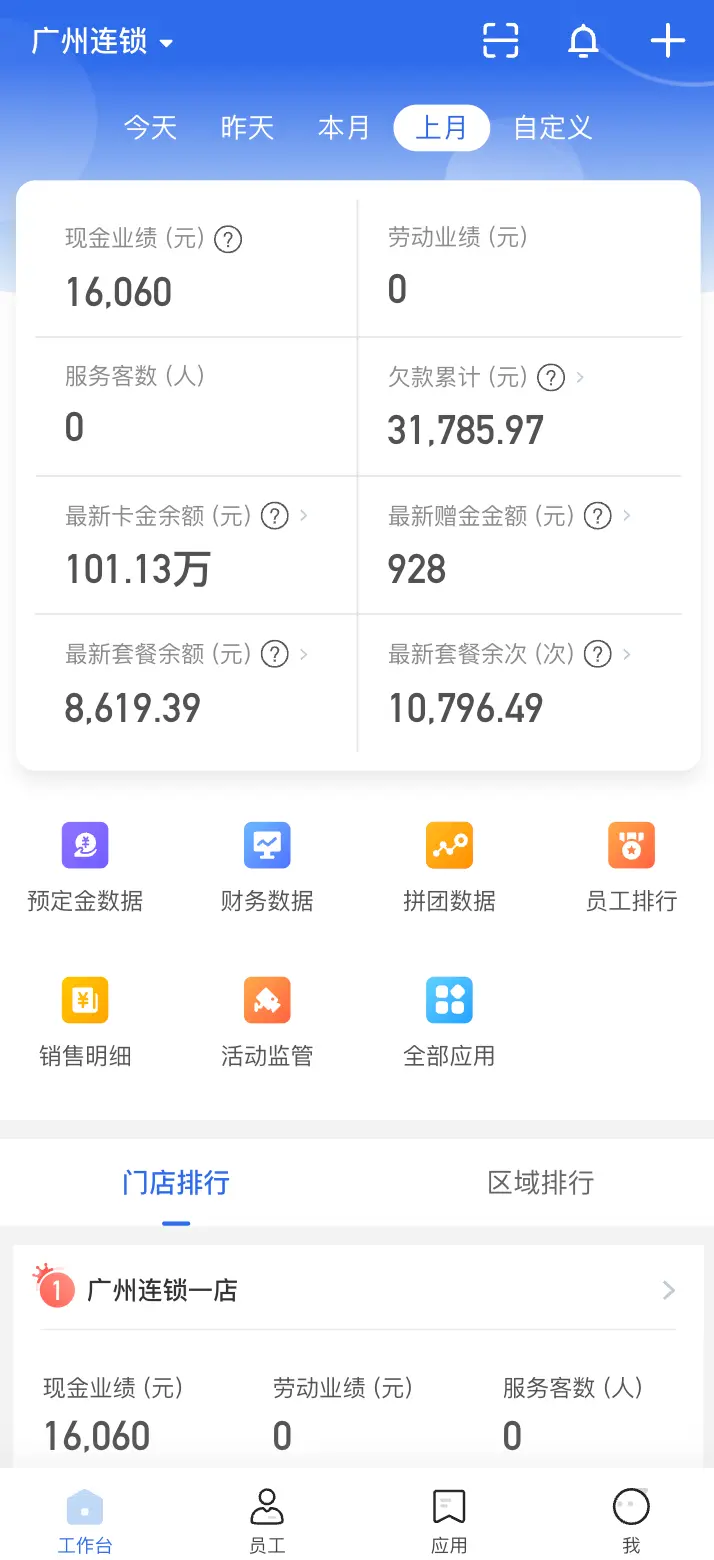
Task: Open 全部应用
Action: pyautogui.click(x=449, y=1021)
